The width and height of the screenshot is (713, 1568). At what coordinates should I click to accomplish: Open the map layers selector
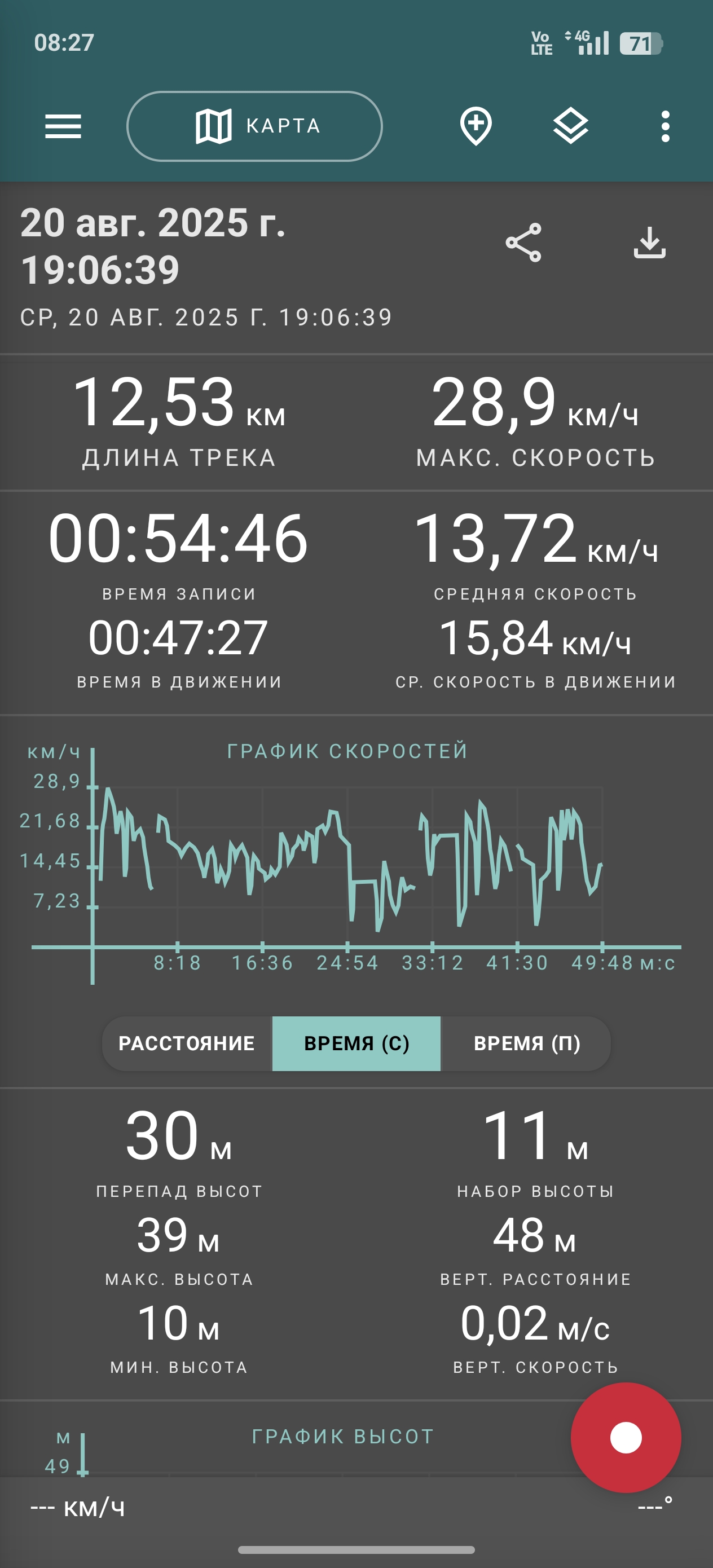(570, 126)
